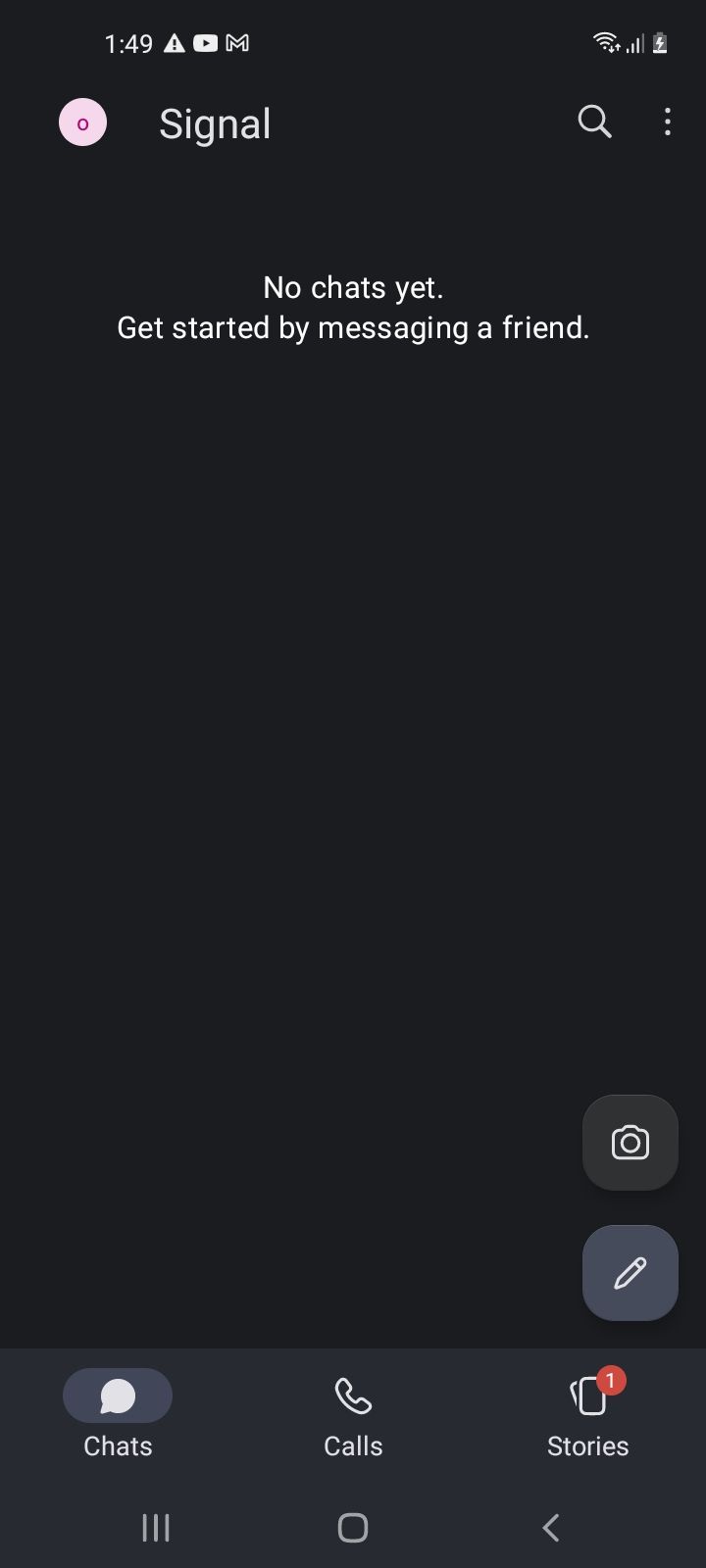Select the Chats tab label
Viewport: 706px width, 1568px height.
(x=117, y=1446)
